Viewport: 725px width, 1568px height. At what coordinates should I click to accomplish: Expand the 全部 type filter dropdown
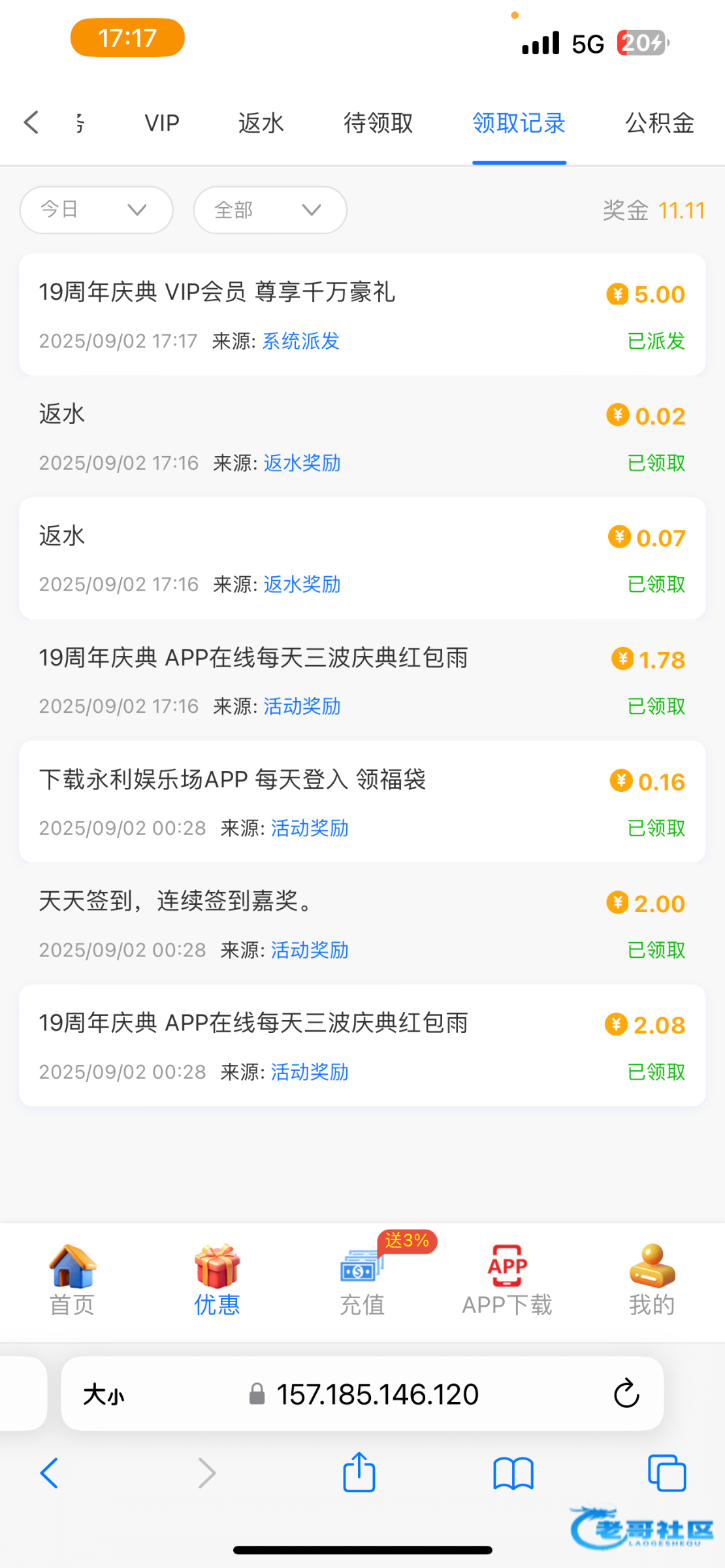(x=270, y=210)
